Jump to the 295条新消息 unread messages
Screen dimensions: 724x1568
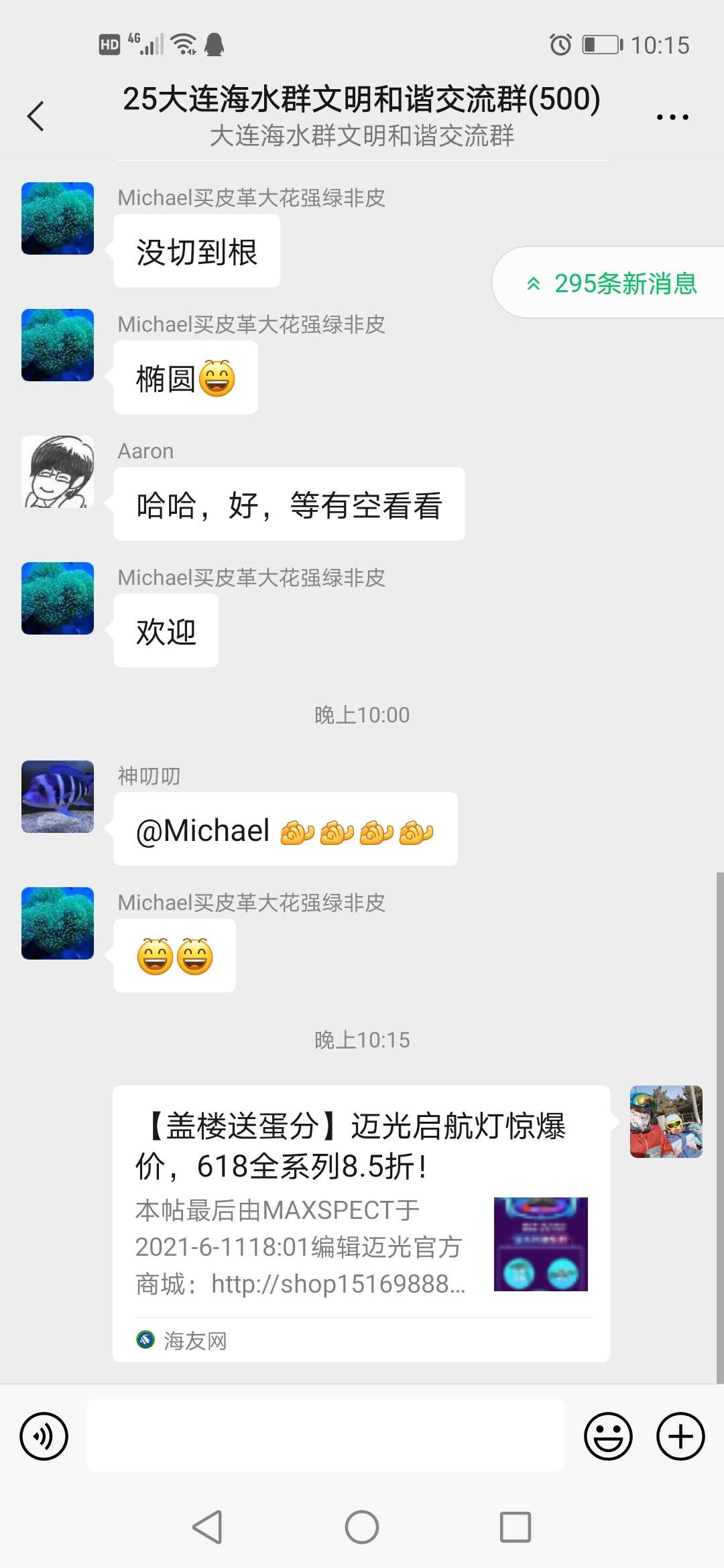click(611, 283)
